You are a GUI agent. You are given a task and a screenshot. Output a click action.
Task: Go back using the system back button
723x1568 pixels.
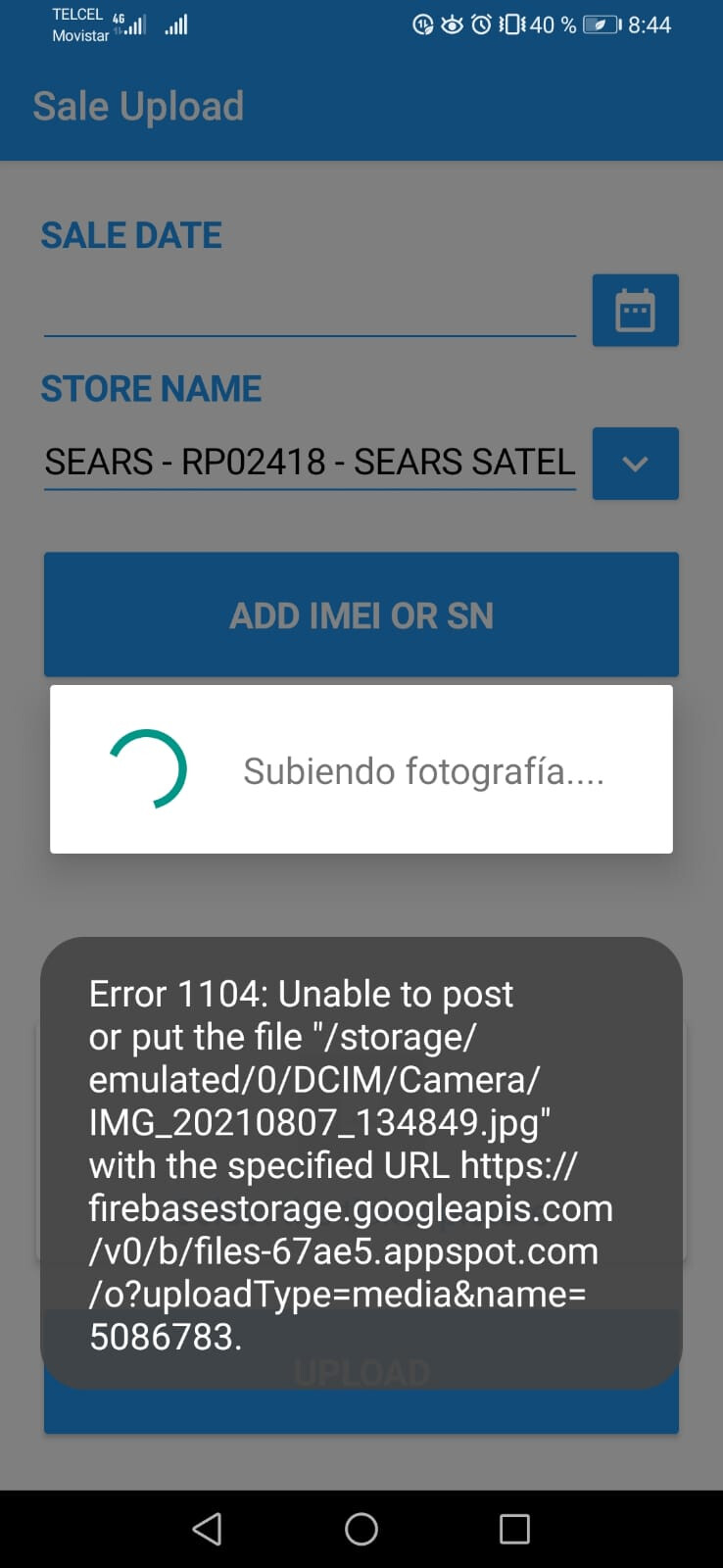tap(207, 1529)
